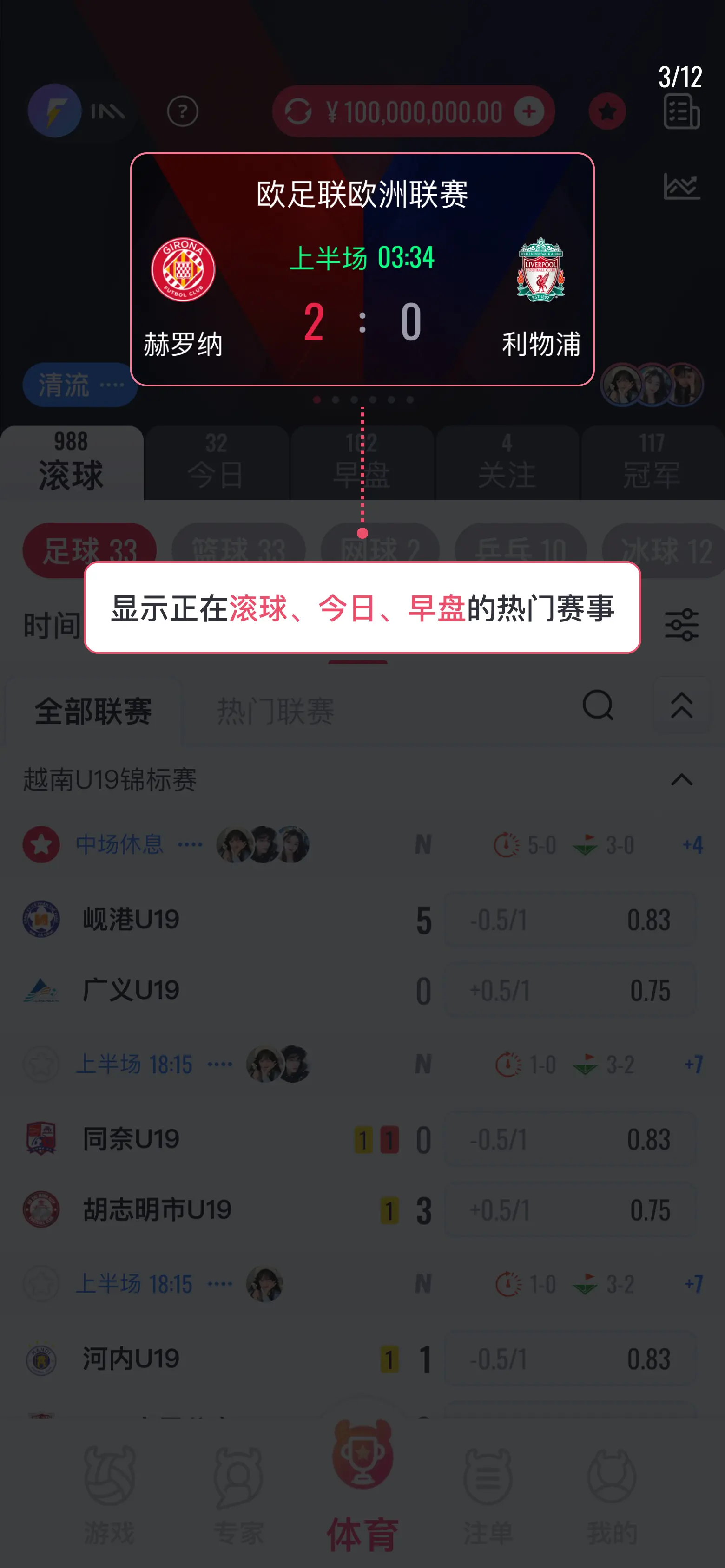This screenshot has height=1568, width=725.
Task: Switch to the 今日 tab
Action: point(216,463)
